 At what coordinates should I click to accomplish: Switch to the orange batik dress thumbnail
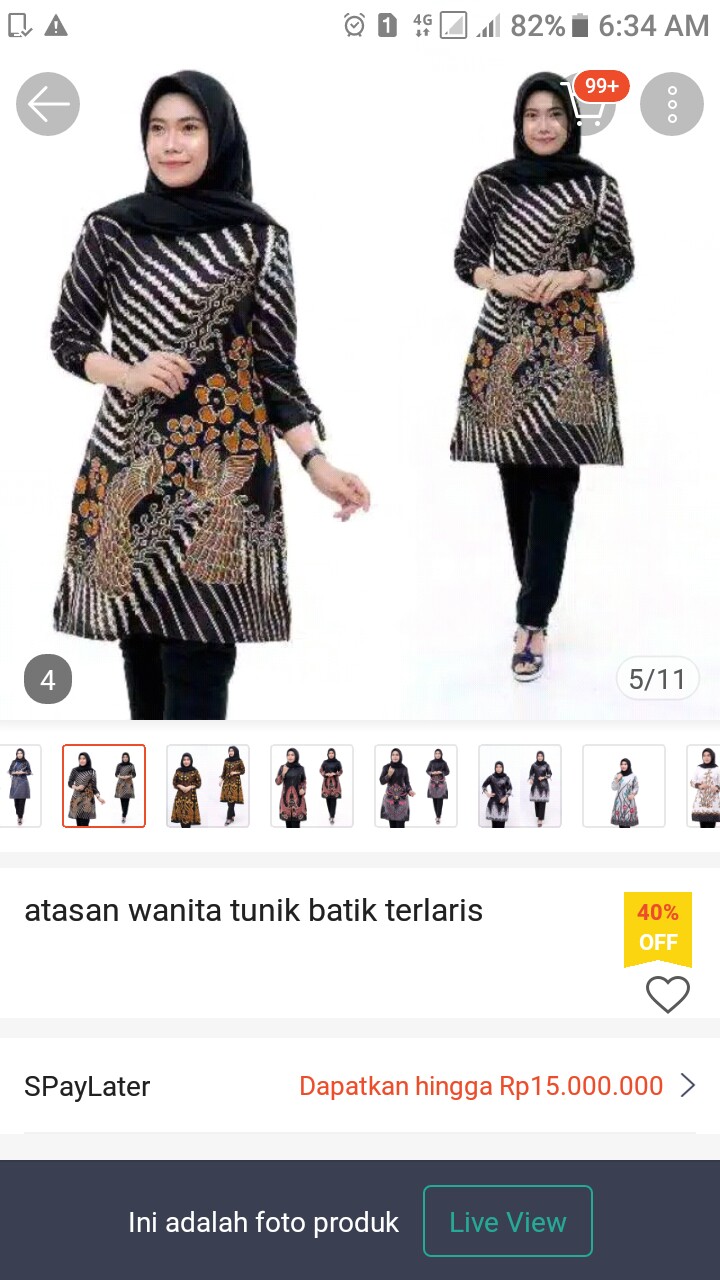(x=207, y=786)
